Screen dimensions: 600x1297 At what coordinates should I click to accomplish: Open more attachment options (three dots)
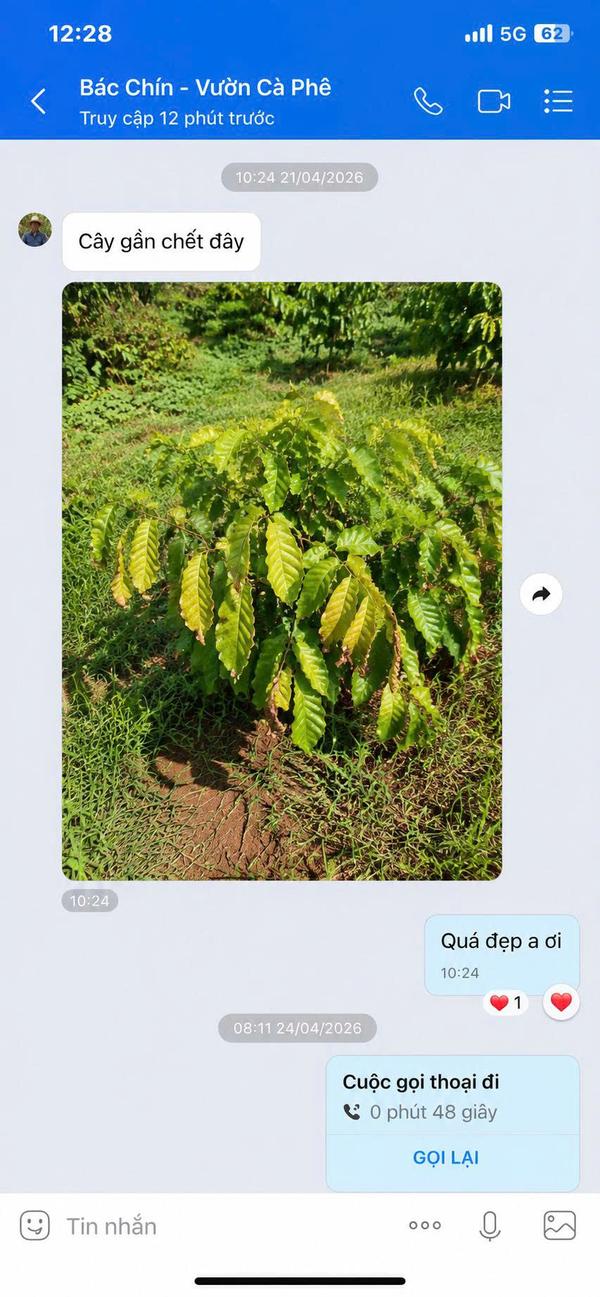(x=425, y=1225)
